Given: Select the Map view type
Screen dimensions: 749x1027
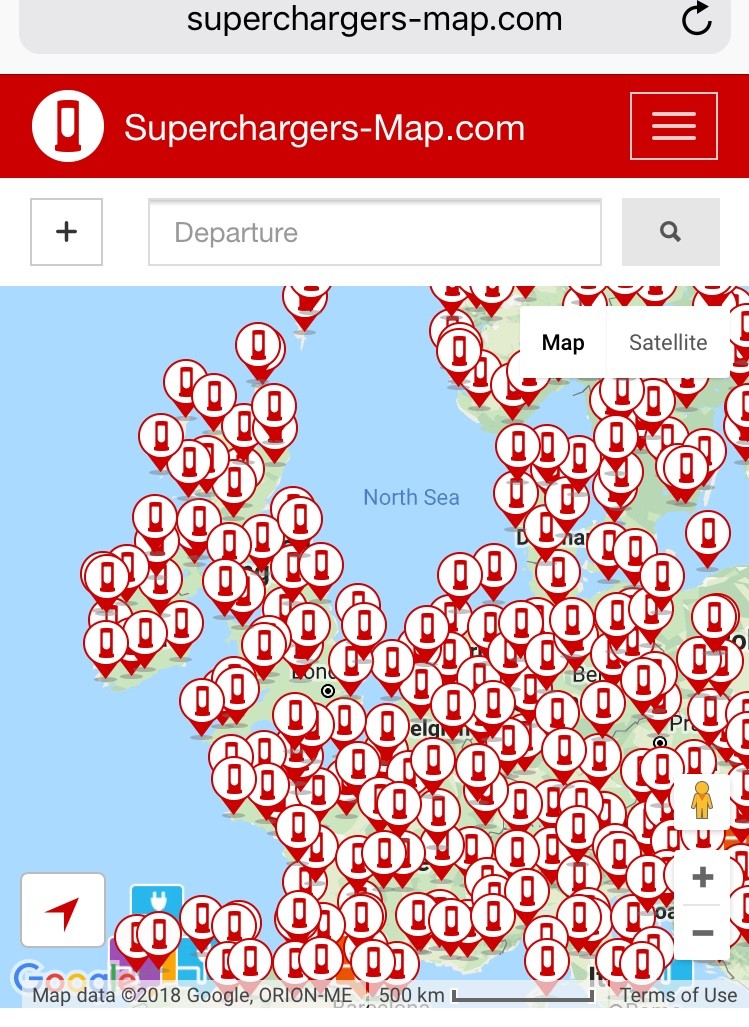Looking at the screenshot, I should [562, 343].
